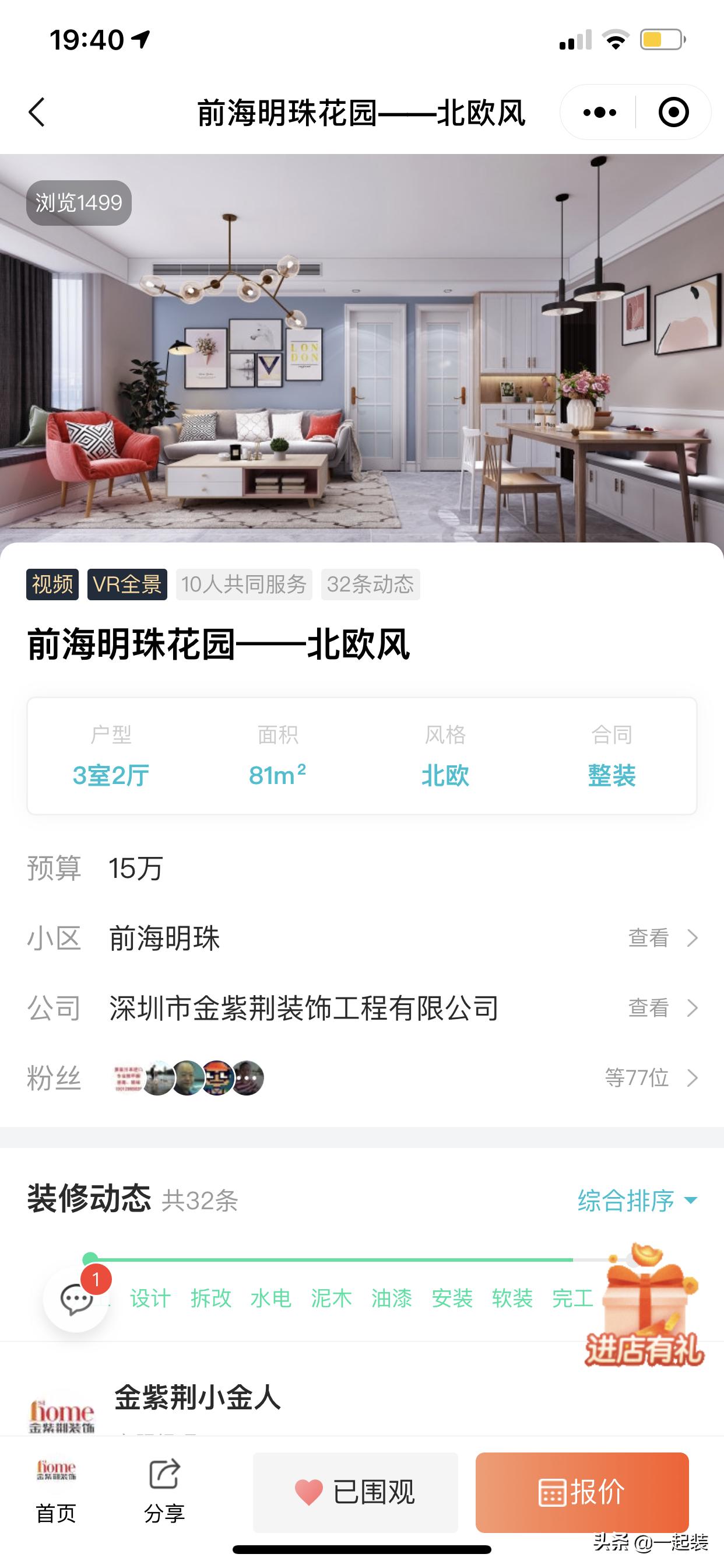Open the WeChat more options ellipsis
This screenshot has height=1568, width=724.
point(598,113)
